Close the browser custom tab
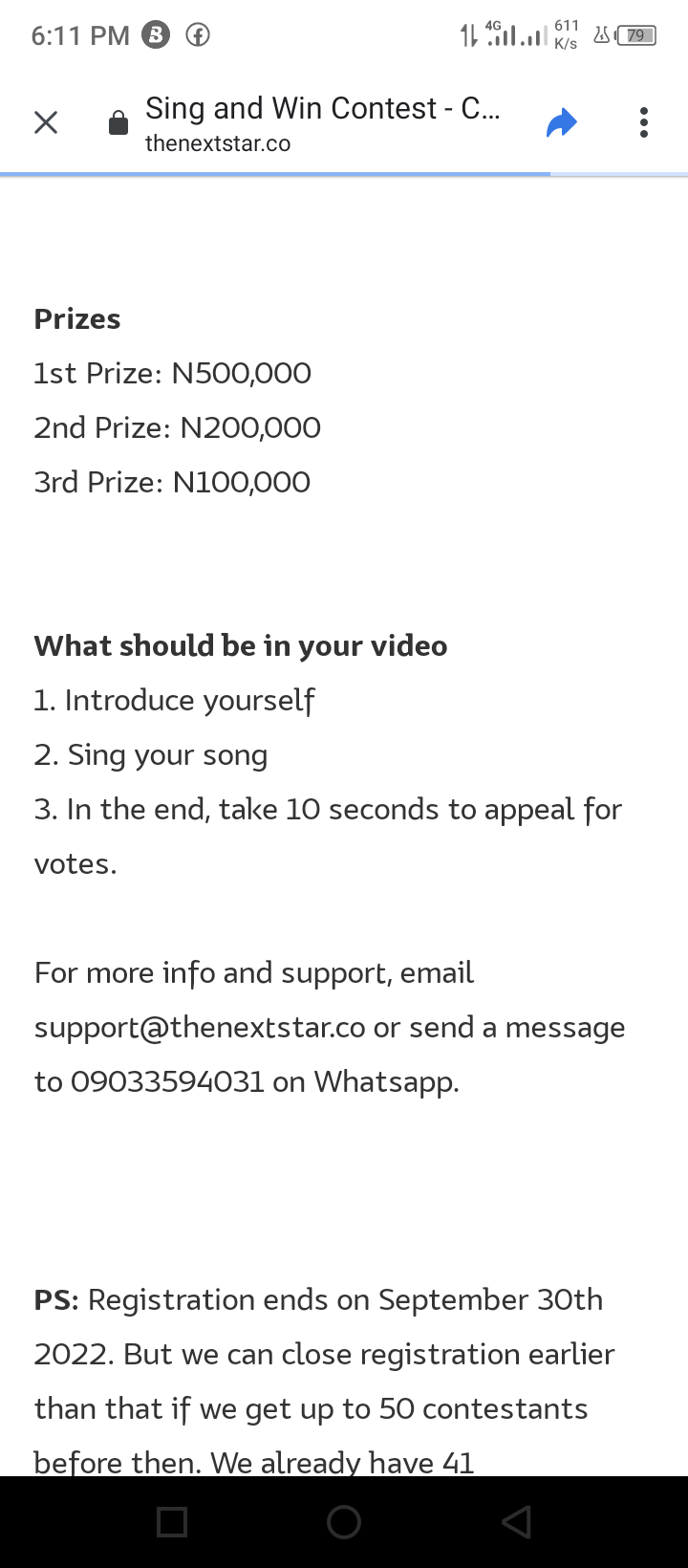This screenshot has width=688, height=1568. pos(46,122)
